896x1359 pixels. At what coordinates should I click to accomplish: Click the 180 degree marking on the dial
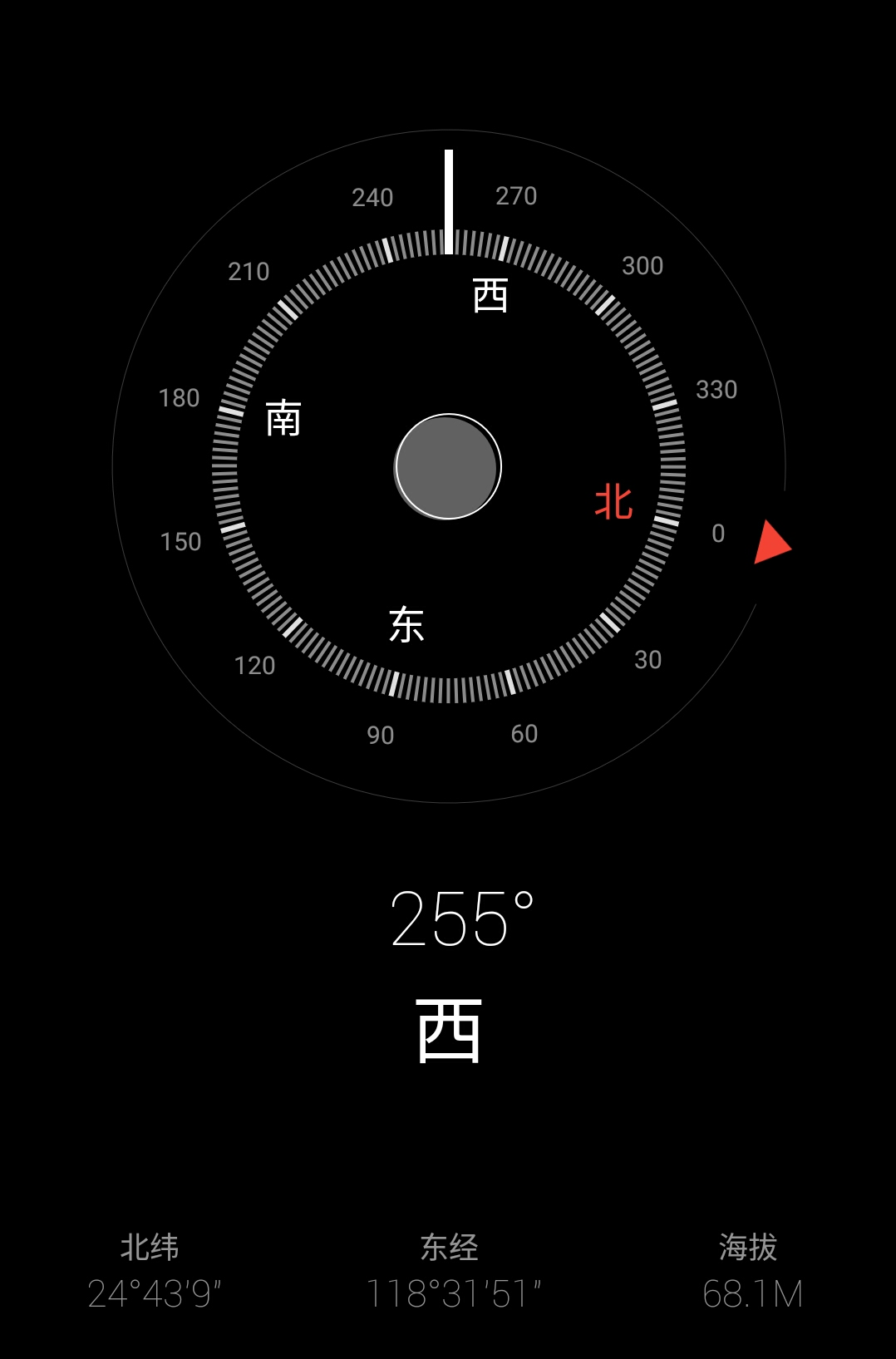click(x=179, y=399)
